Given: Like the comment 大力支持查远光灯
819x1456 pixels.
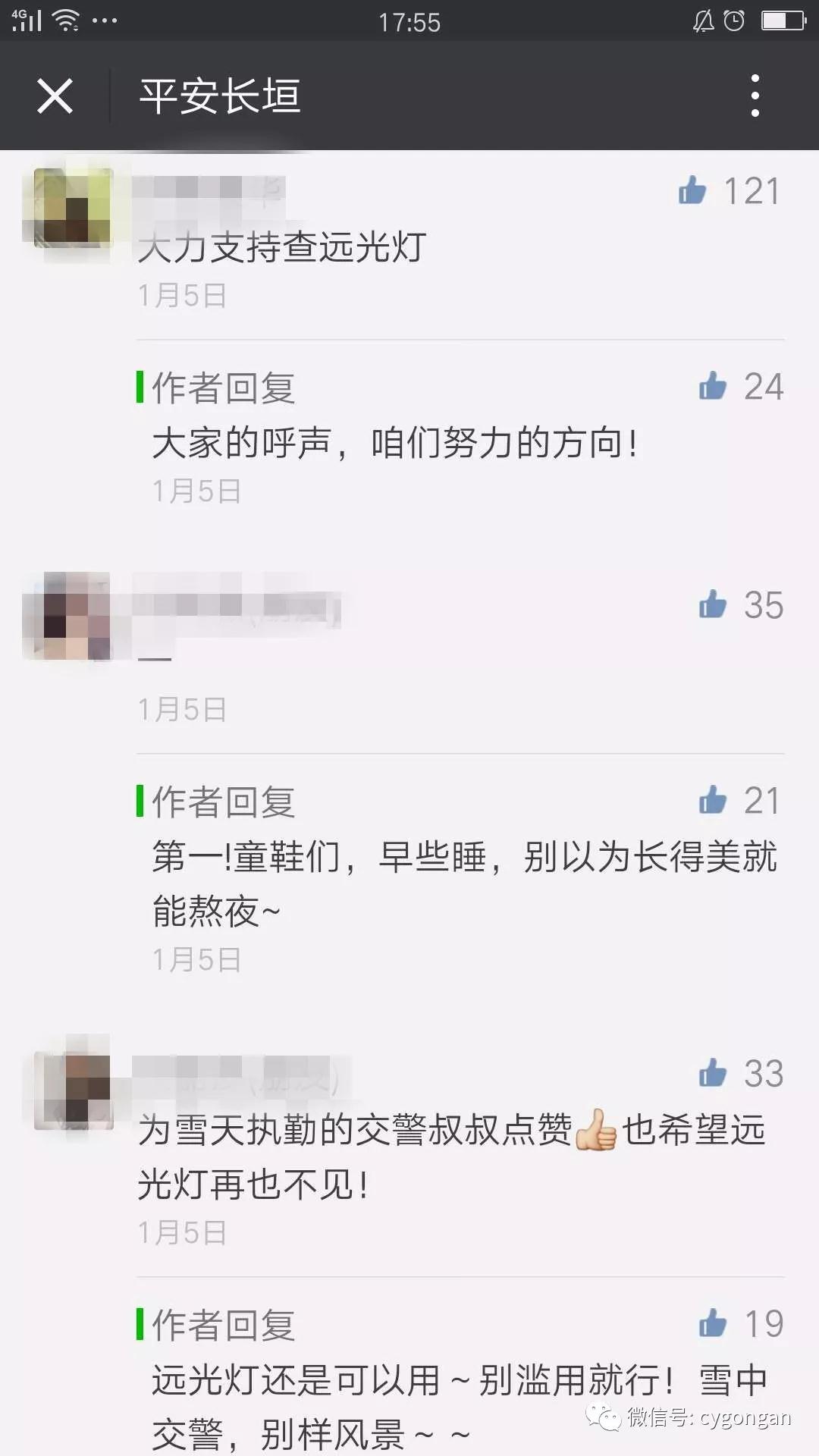Looking at the screenshot, I should point(692,190).
